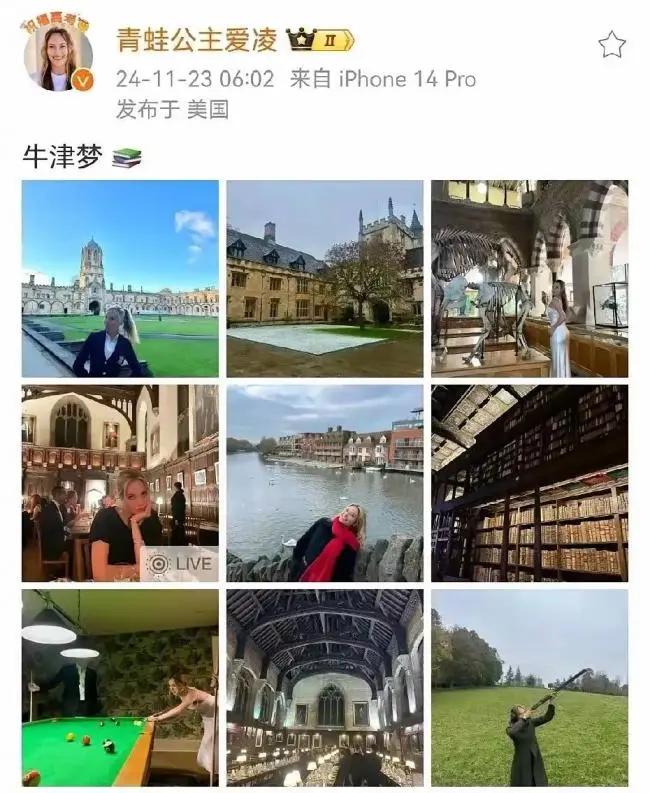Screen dimensions: 650x793
Task: Favorite this post with the star icon
Action: point(611,44)
